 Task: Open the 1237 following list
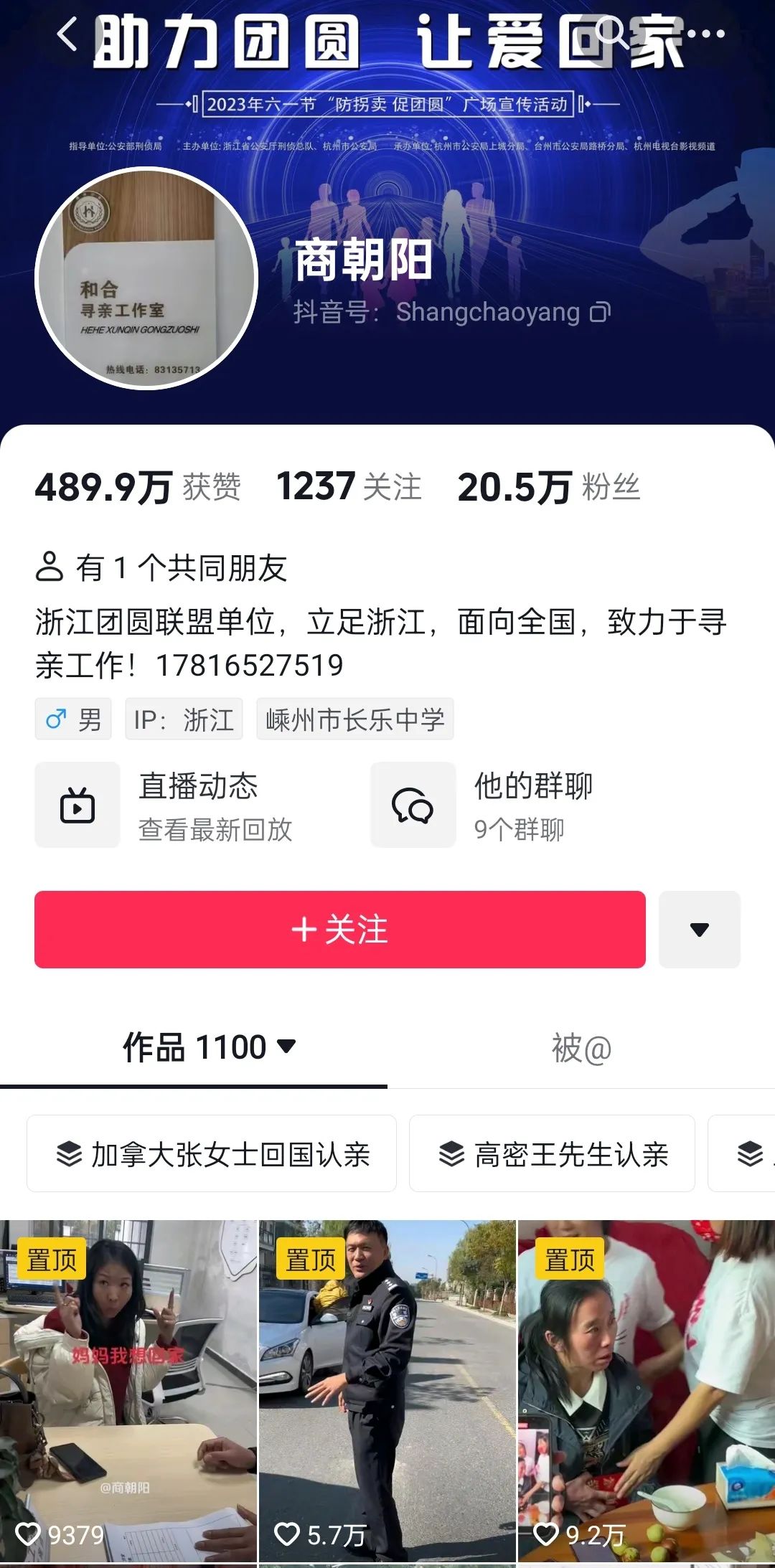pos(349,487)
